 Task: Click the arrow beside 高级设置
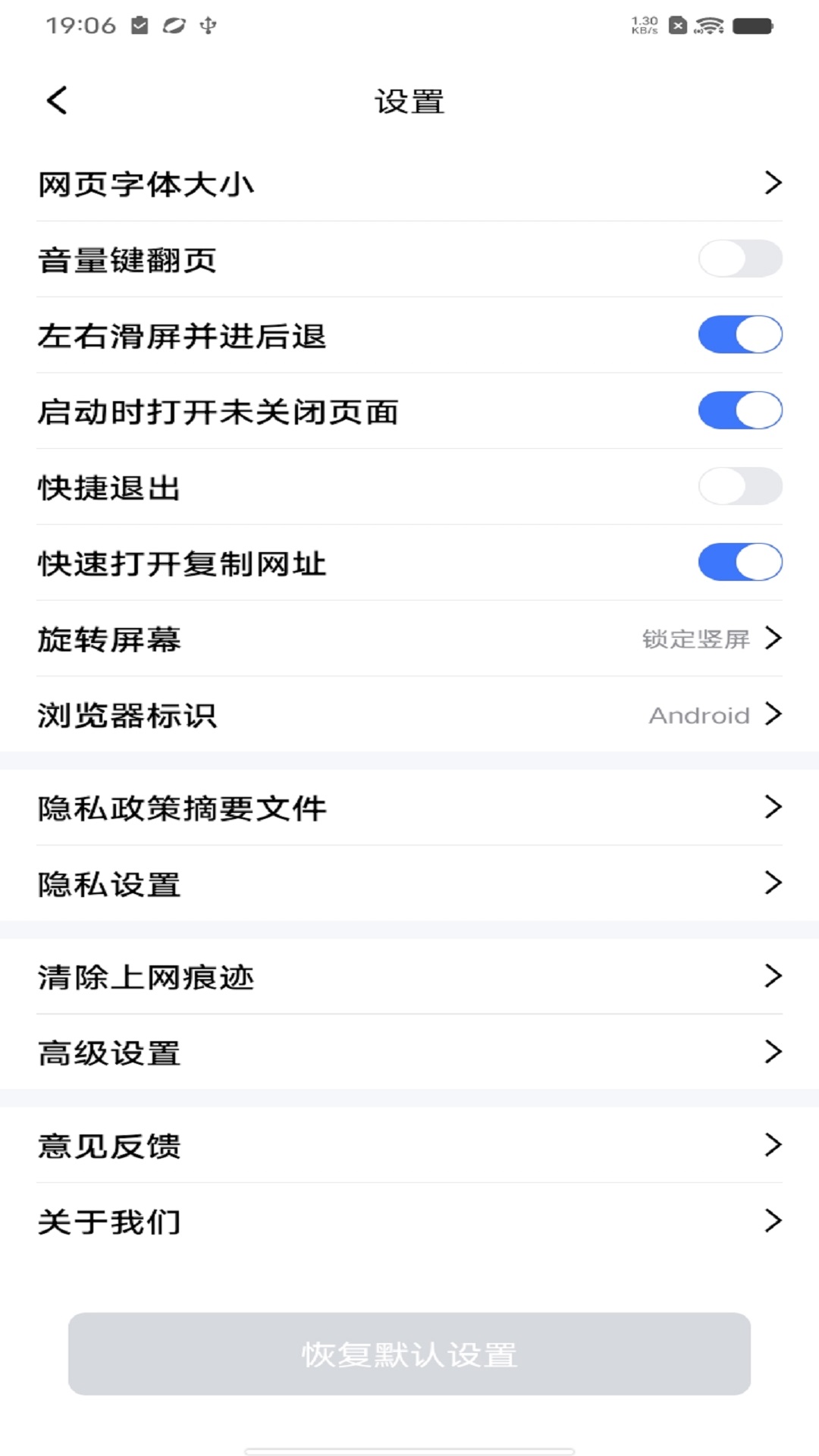click(x=772, y=1052)
